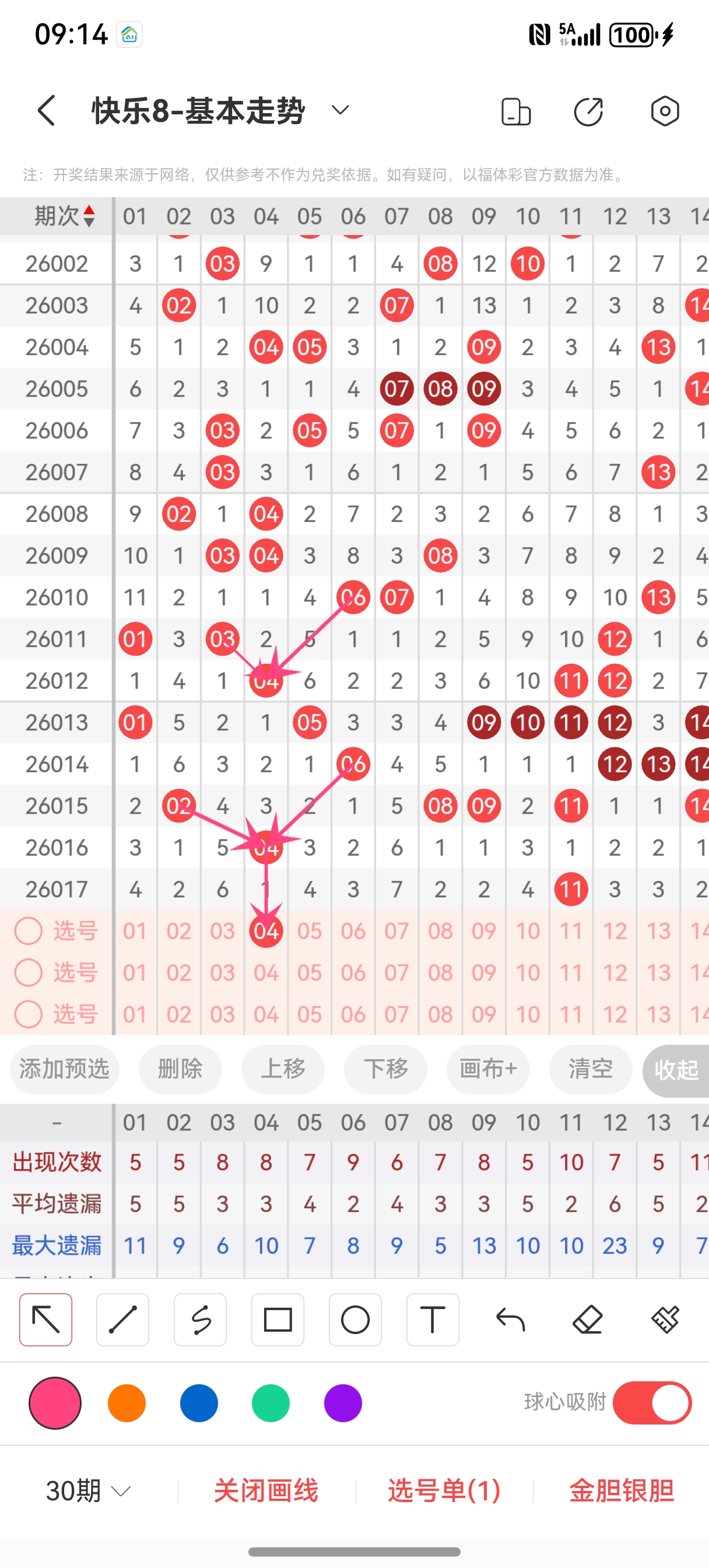709x1568 pixels.
Task: Select the curve drawing tool
Action: click(x=200, y=1319)
